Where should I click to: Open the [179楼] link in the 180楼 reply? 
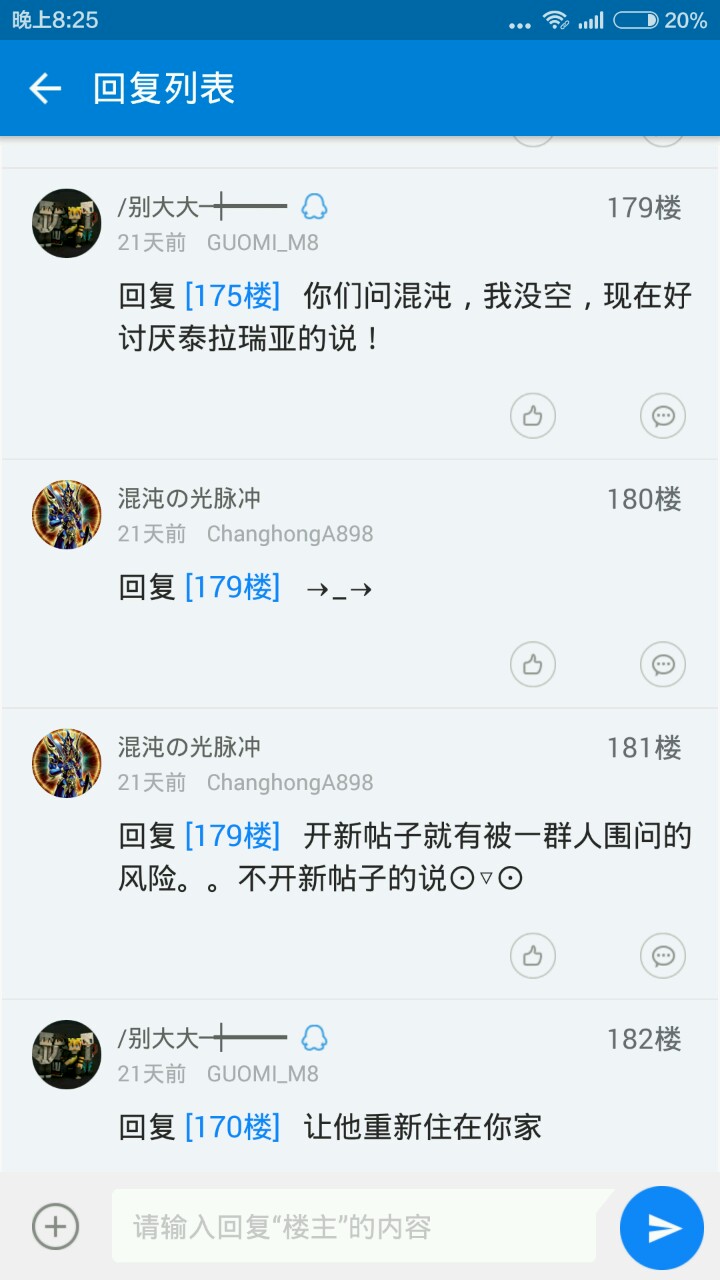coord(232,587)
